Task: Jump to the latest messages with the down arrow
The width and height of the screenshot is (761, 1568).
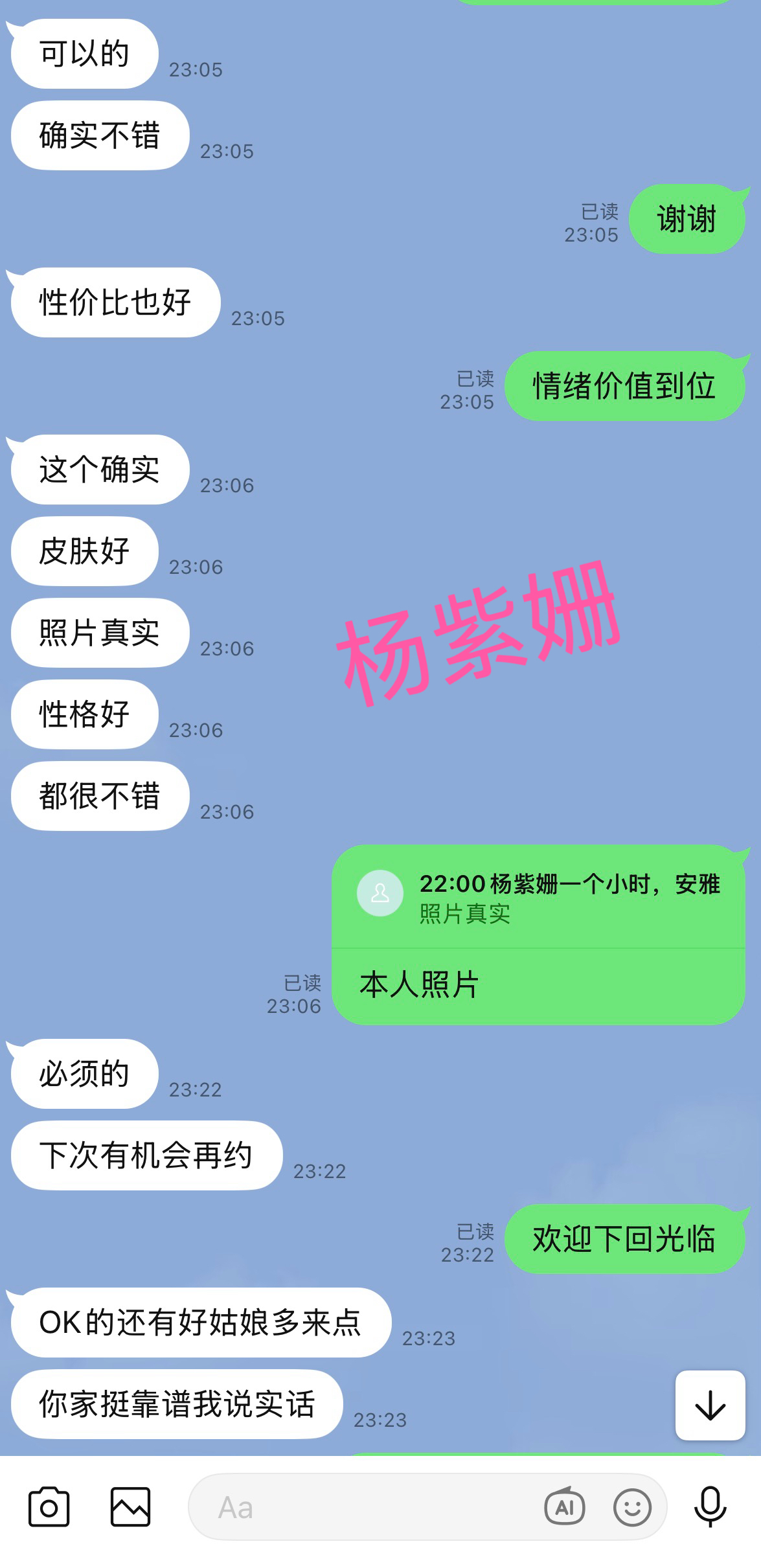Action: pyautogui.click(x=710, y=1405)
